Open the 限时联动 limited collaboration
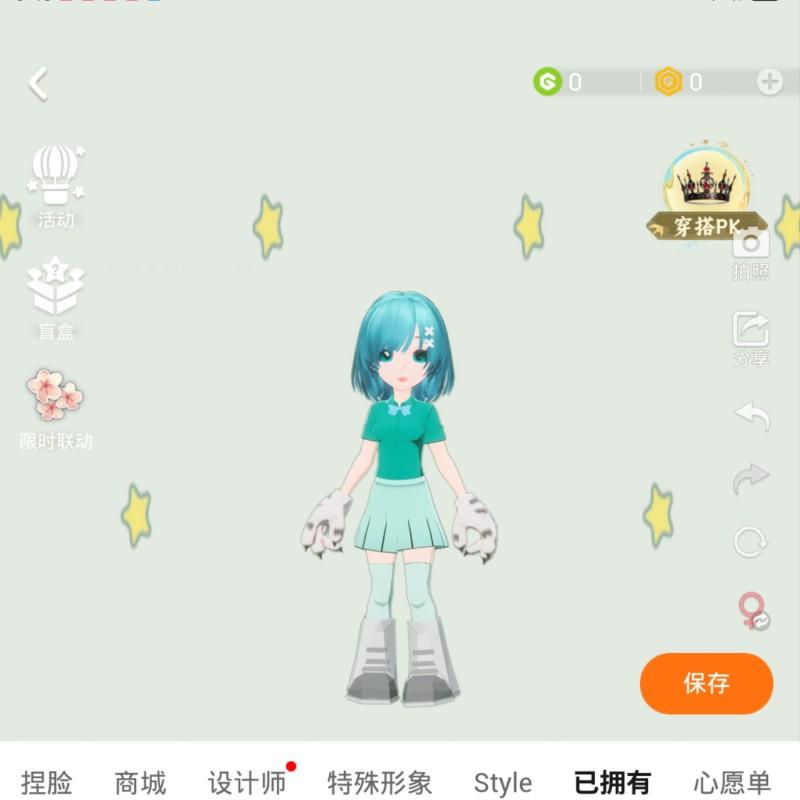Screen dimensions: 800x800 [56, 407]
